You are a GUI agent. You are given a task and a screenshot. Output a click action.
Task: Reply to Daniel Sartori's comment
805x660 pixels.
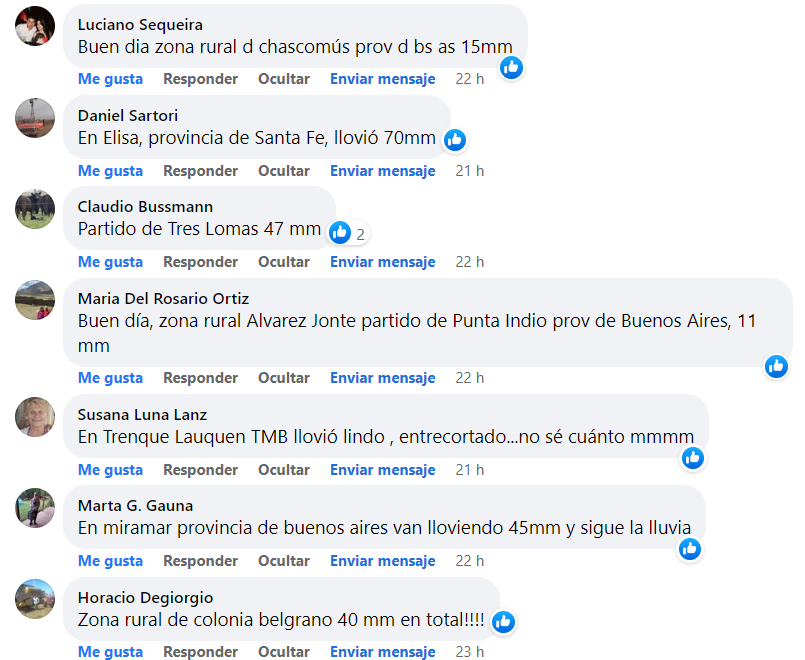(200, 171)
